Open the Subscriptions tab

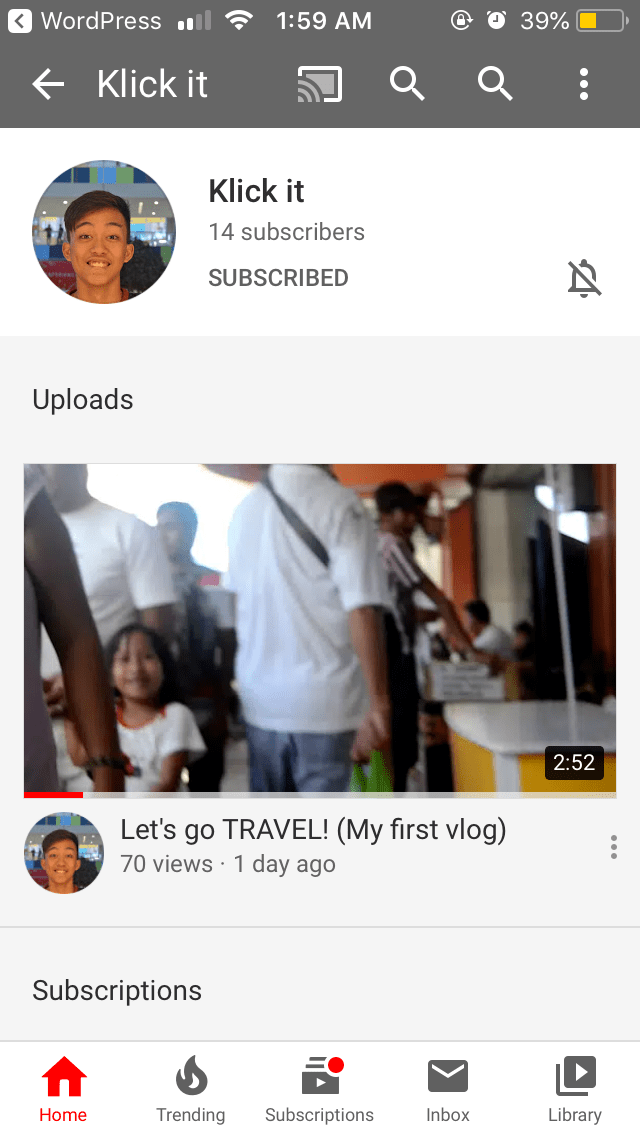(x=319, y=1090)
